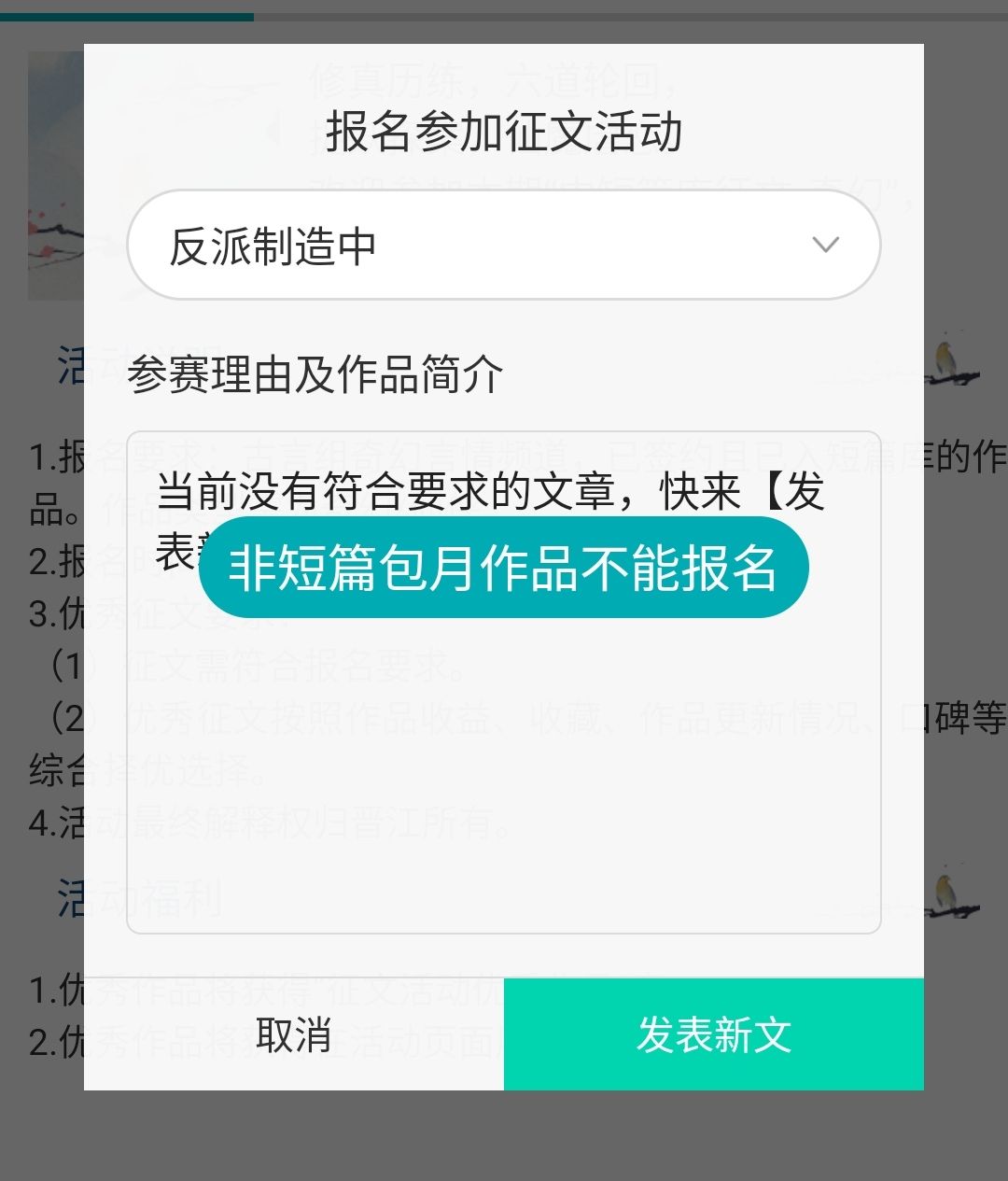Cancel the sign-up dialog with 取消
This screenshot has width=1008, height=1181.
[x=294, y=1034]
